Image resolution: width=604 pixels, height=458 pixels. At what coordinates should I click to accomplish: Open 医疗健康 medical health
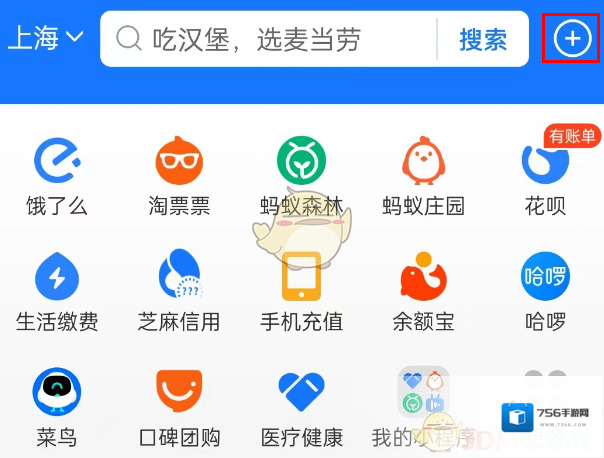coord(301,393)
